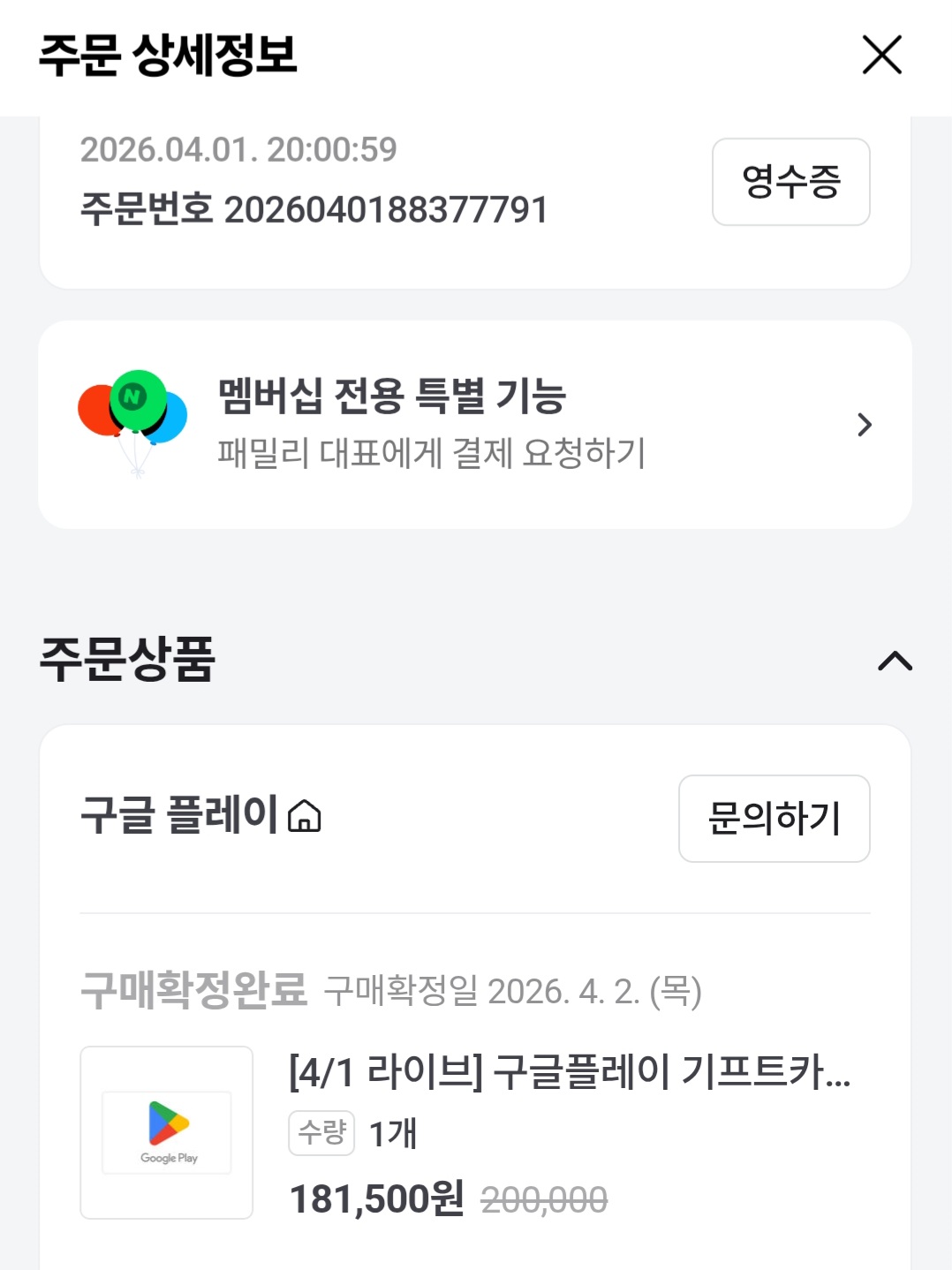Open 멤버십 전용 특별 기능 banner
The image size is (952, 1270).
pyautogui.click(x=475, y=425)
